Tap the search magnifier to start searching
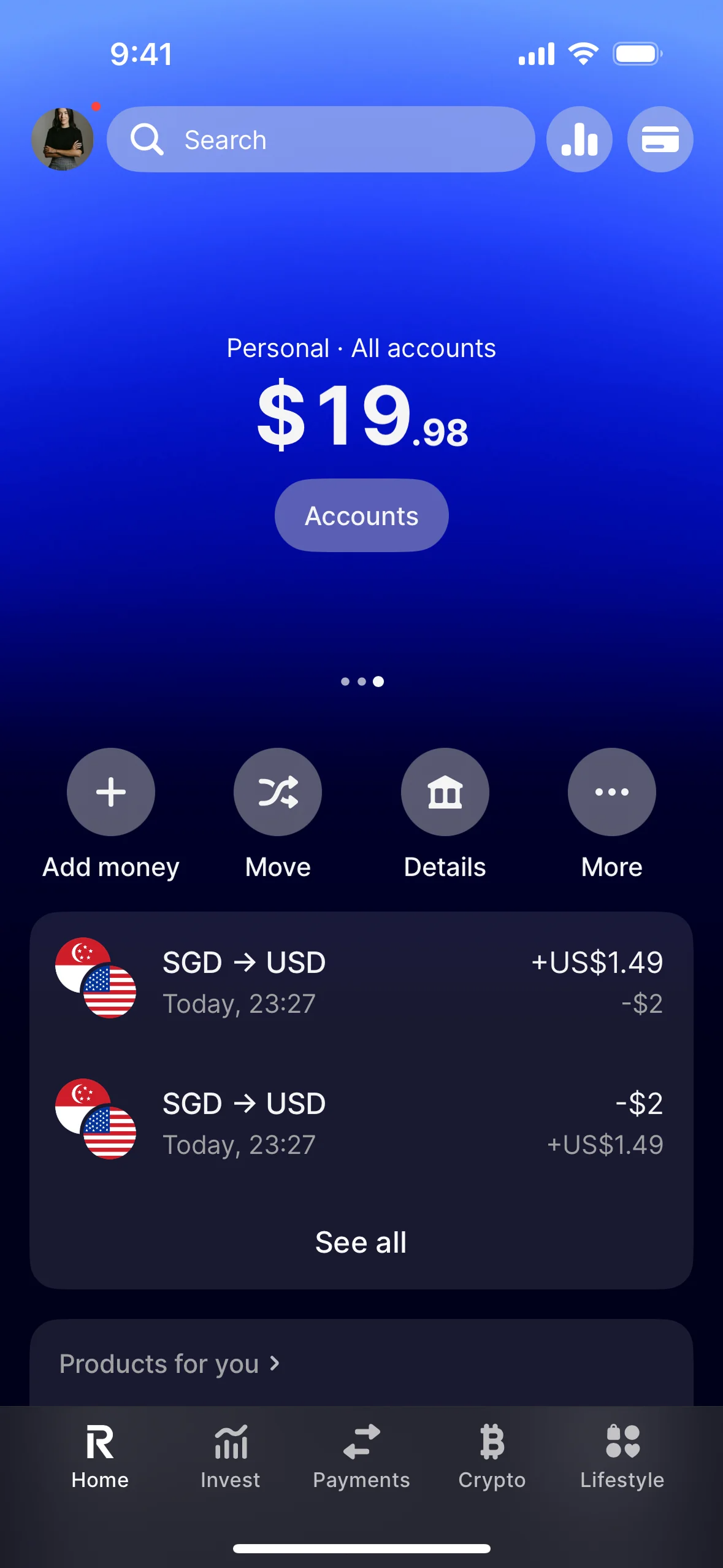 (145, 139)
